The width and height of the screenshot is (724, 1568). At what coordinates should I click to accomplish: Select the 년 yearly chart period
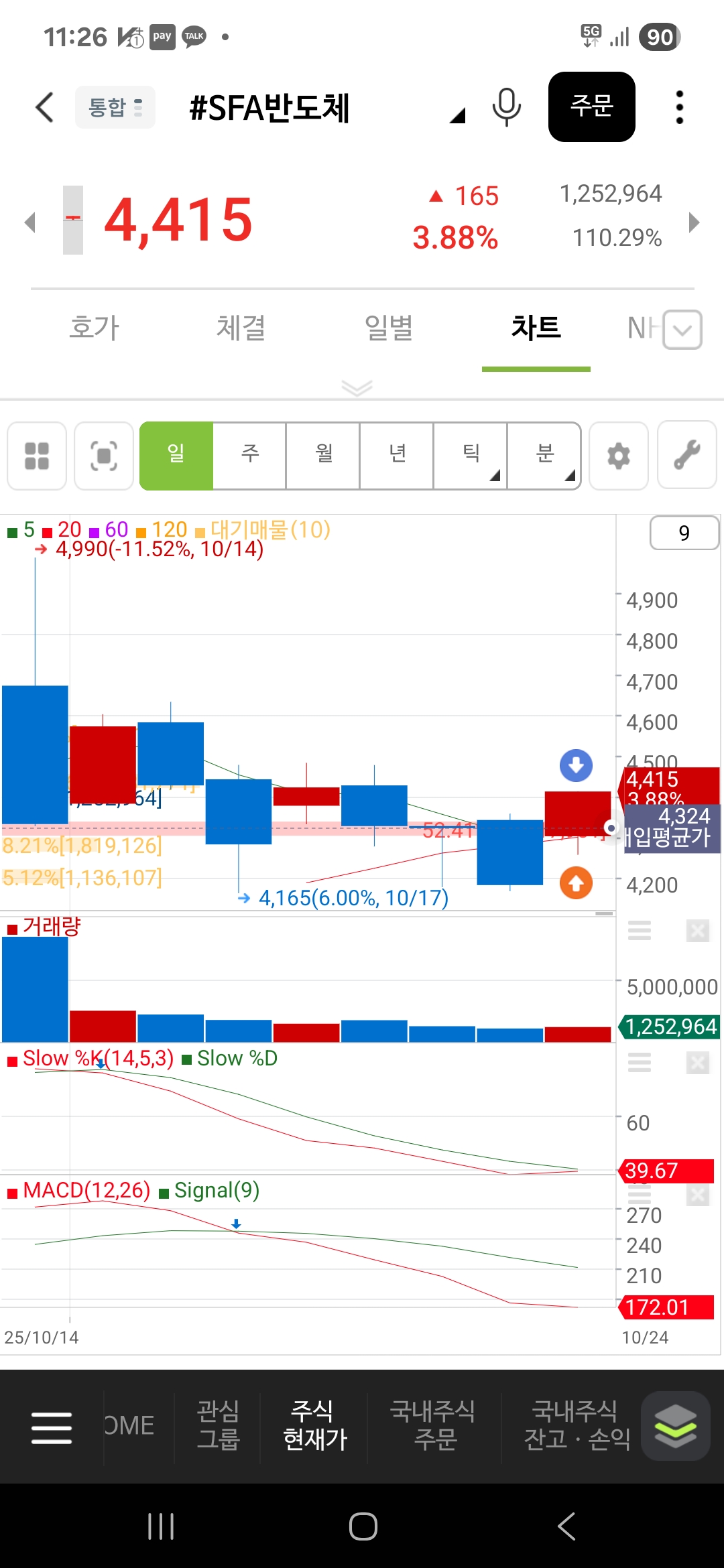pyautogui.click(x=398, y=456)
